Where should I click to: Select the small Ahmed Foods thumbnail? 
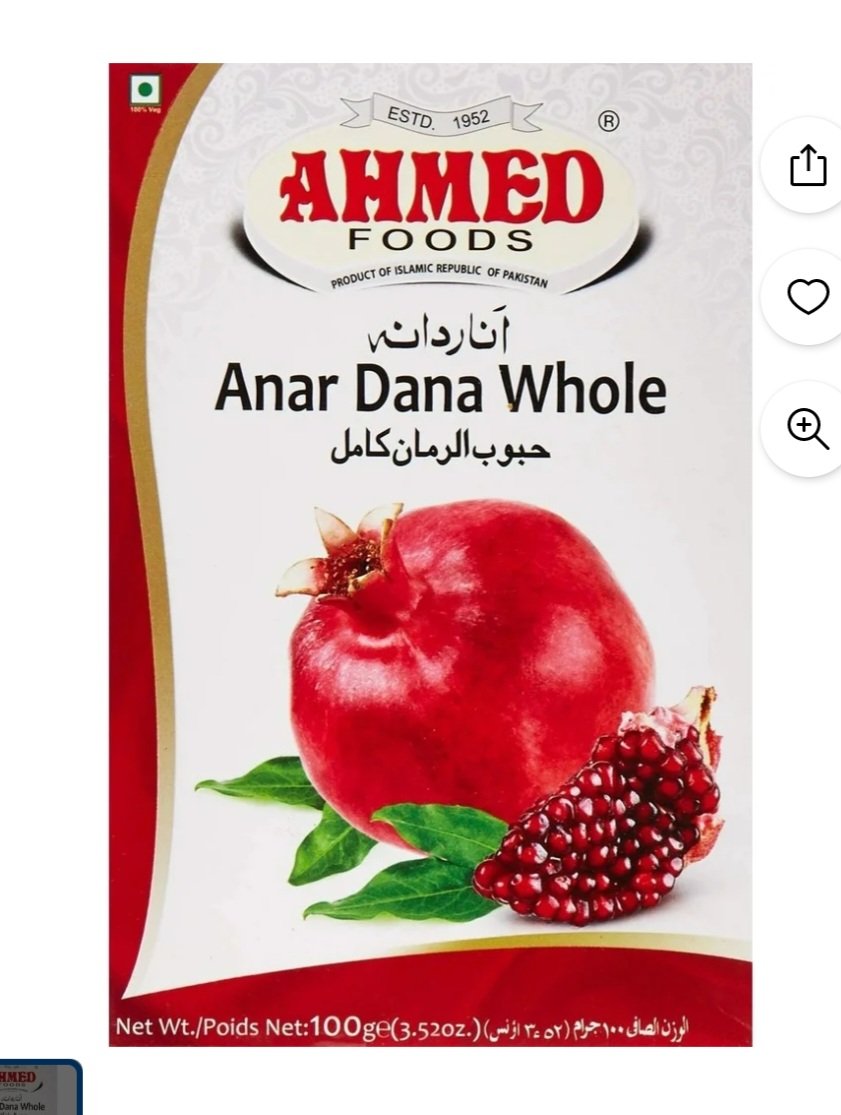coord(38,1089)
